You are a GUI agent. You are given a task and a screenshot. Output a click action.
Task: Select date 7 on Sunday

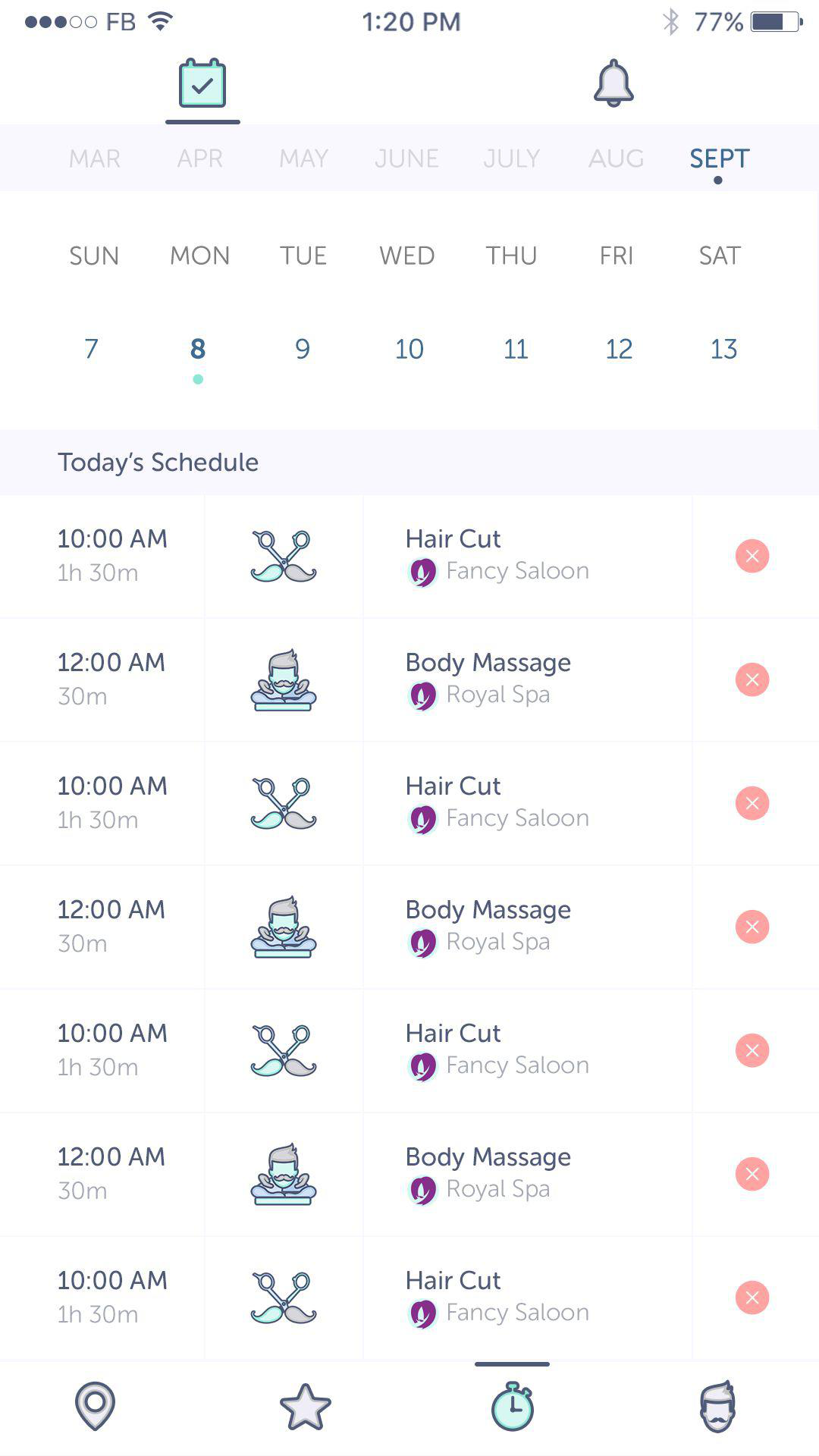[92, 349]
